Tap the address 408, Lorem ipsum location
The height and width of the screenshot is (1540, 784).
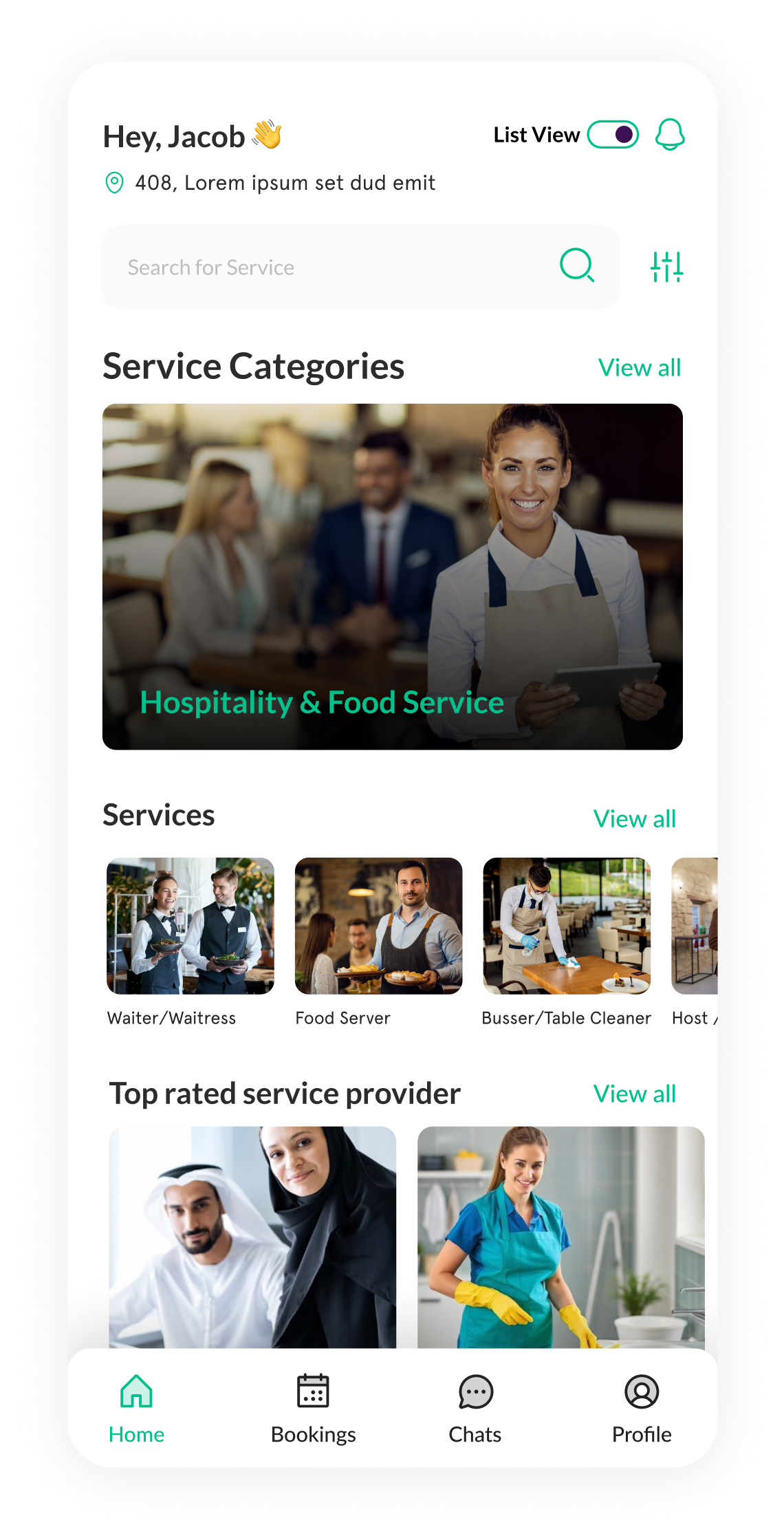(x=284, y=183)
